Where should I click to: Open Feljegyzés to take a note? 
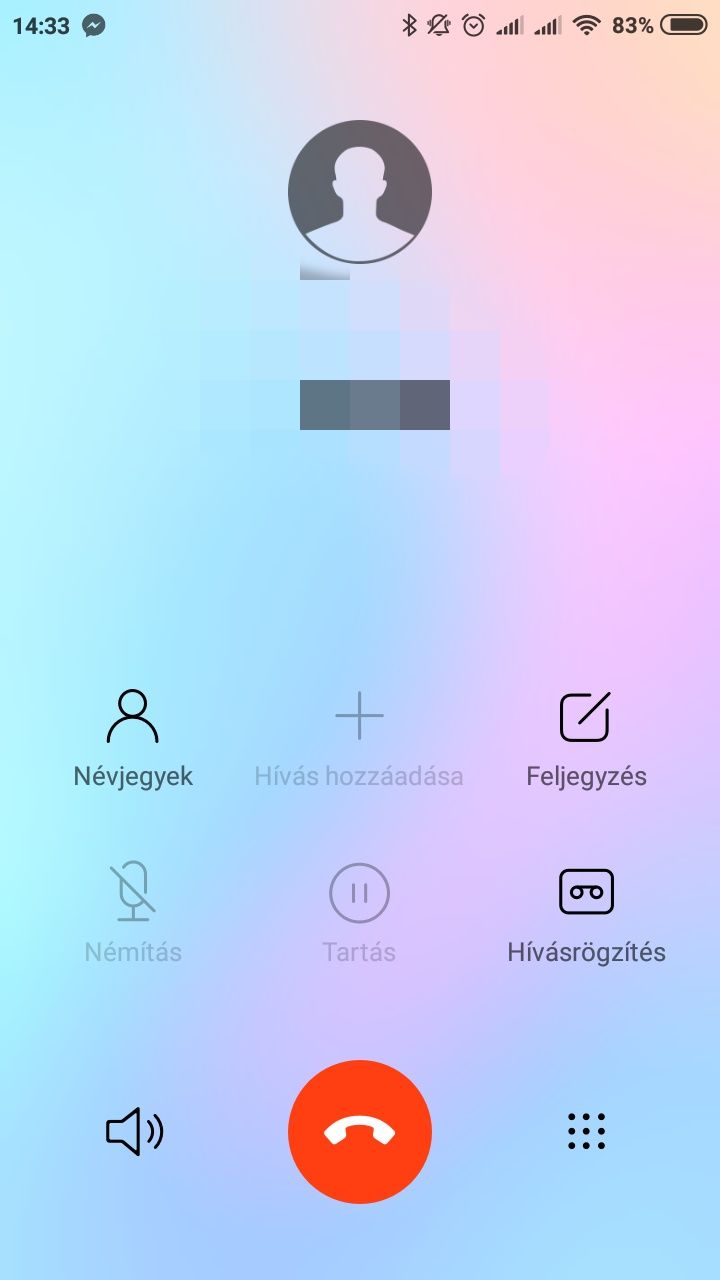coord(586,738)
